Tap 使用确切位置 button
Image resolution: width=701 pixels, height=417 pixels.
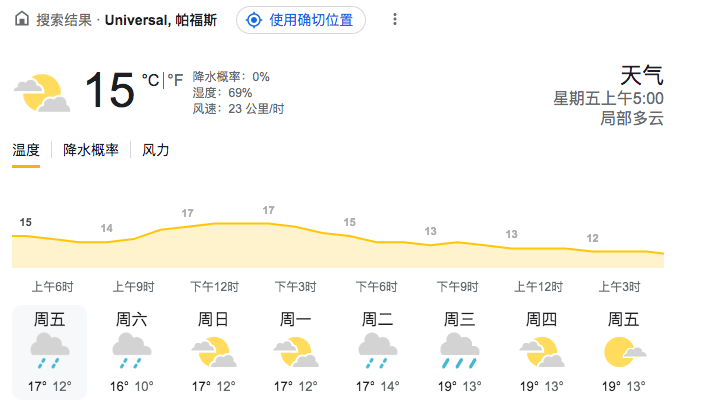301,20
